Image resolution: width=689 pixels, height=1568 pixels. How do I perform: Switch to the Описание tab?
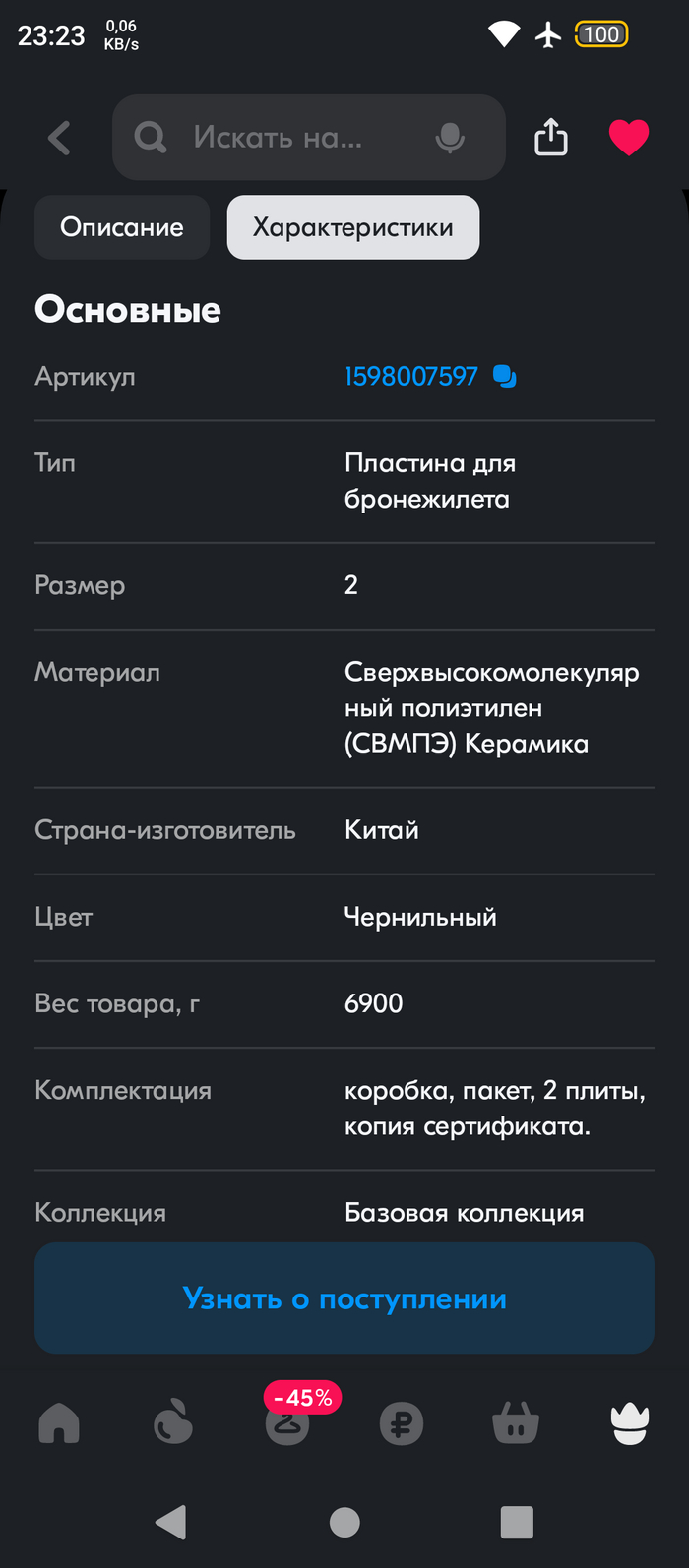pyautogui.click(x=122, y=227)
